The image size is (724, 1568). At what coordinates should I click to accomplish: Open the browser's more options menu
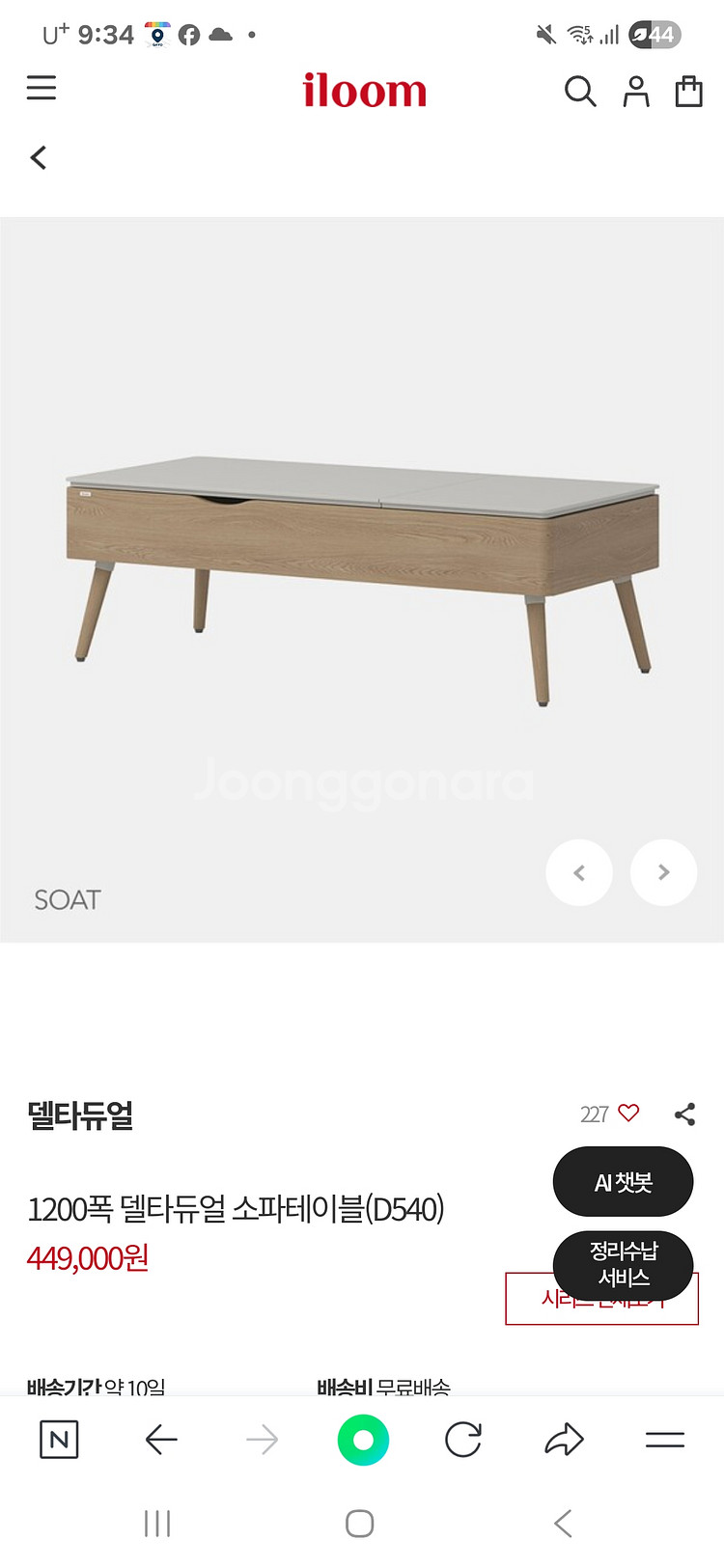click(665, 1440)
